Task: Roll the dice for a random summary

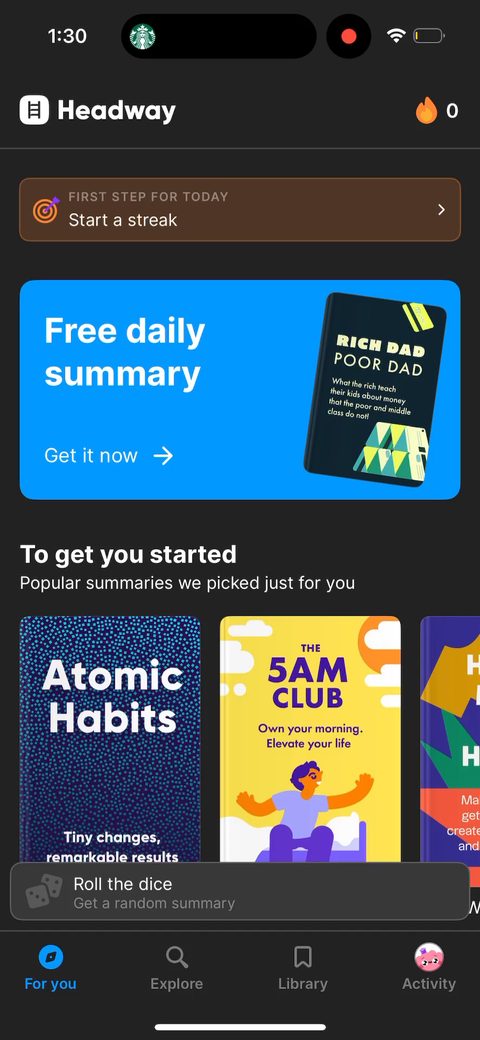Action: 240,892
